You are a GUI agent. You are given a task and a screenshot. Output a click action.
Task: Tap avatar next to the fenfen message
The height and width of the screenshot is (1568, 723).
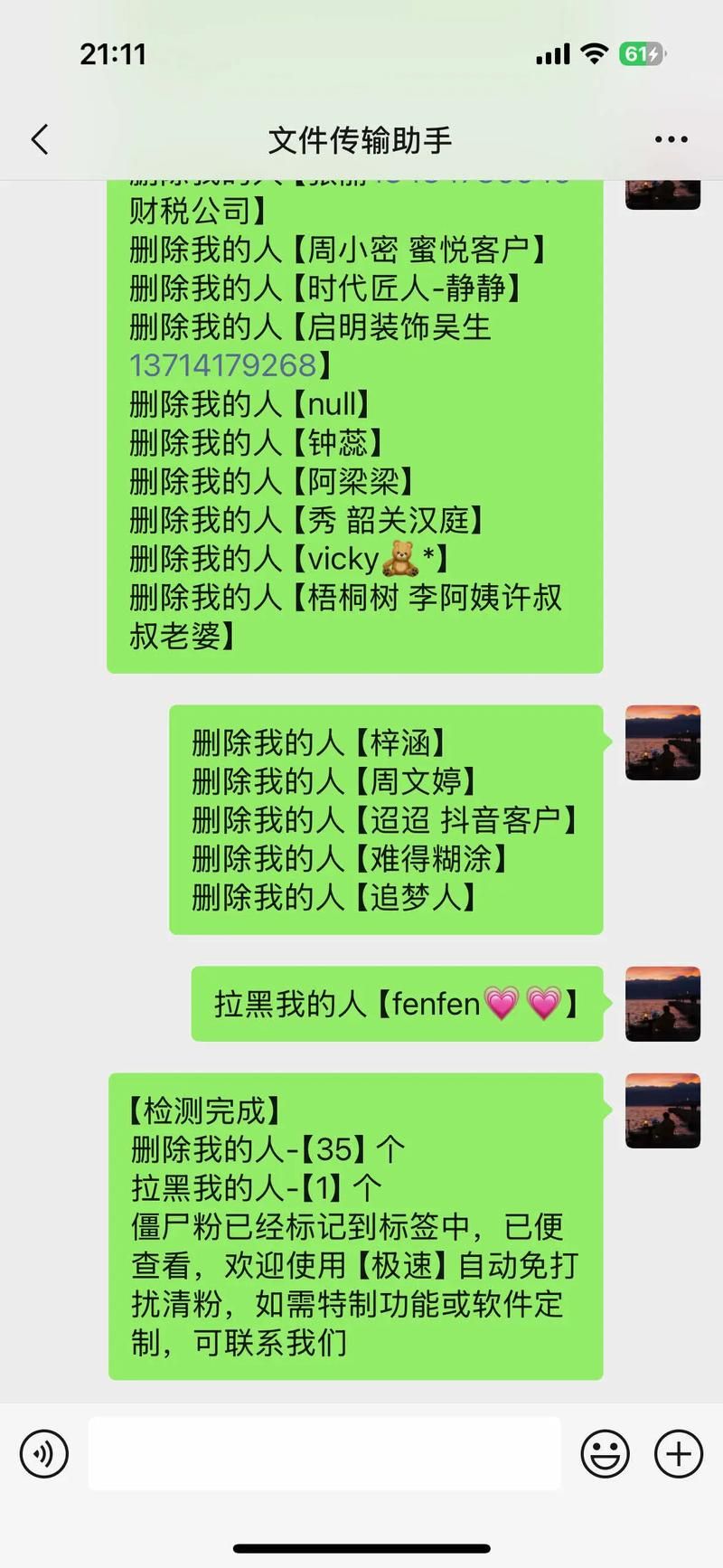tap(662, 1004)
